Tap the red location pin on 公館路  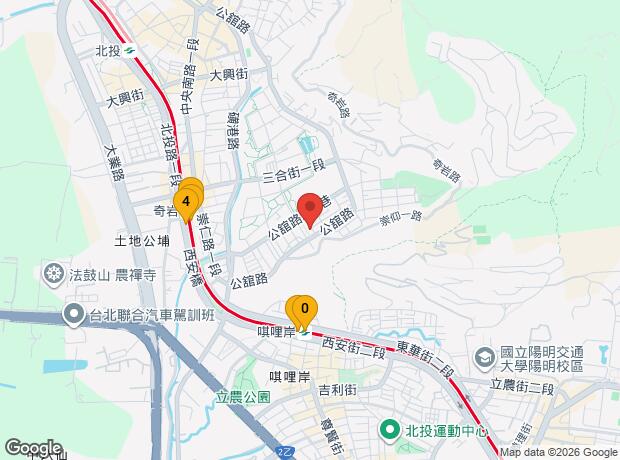(310, 208)
